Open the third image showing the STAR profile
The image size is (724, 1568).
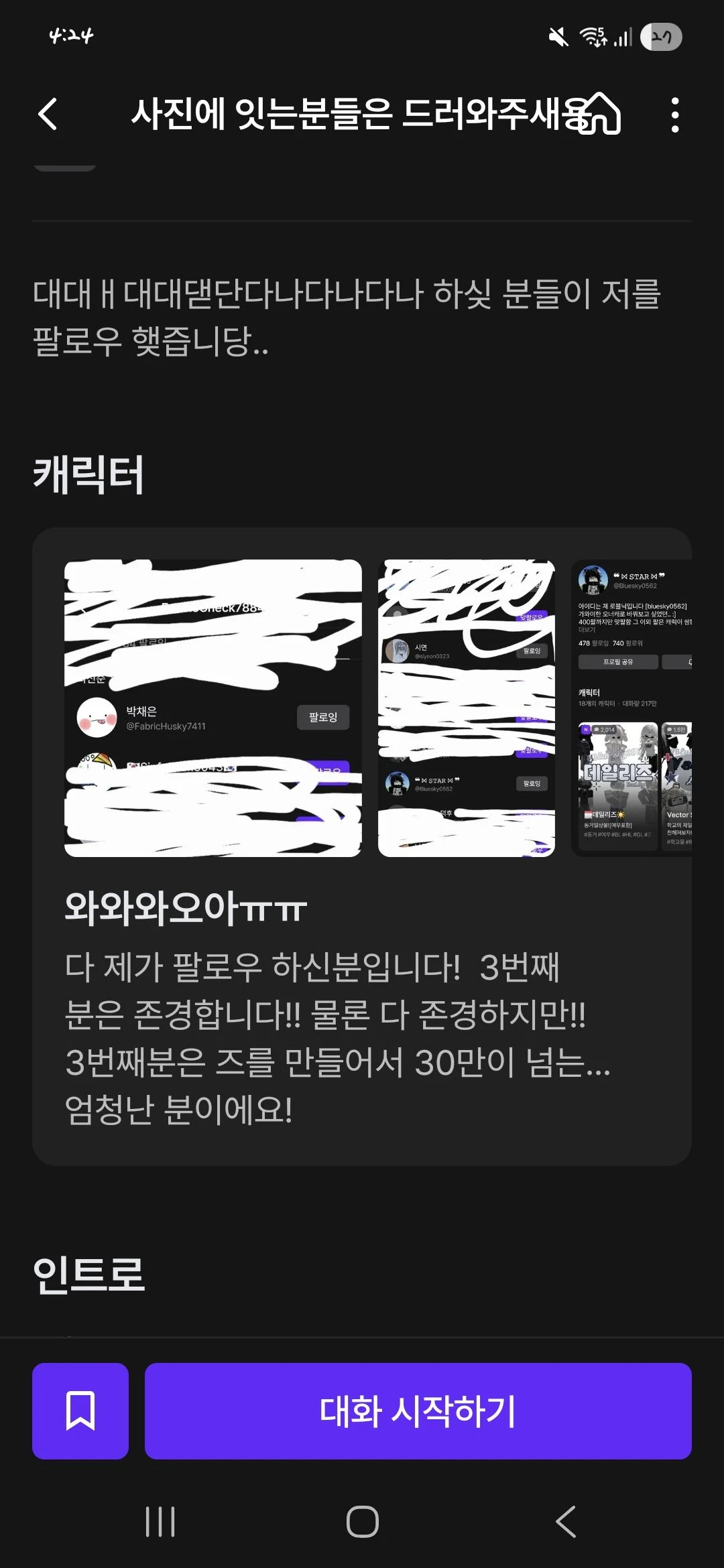coord(631,708)
